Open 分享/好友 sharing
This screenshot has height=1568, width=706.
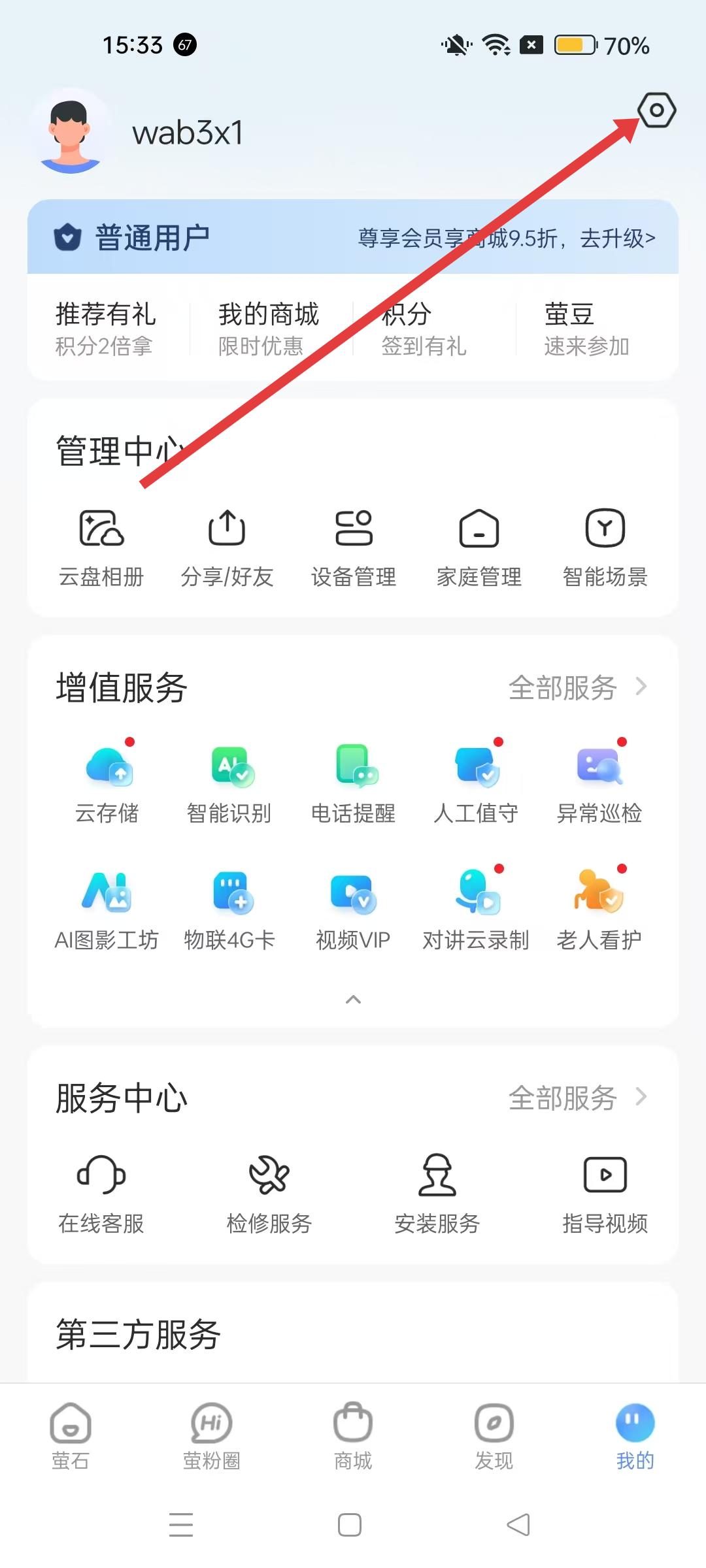[x=227, y=547]
